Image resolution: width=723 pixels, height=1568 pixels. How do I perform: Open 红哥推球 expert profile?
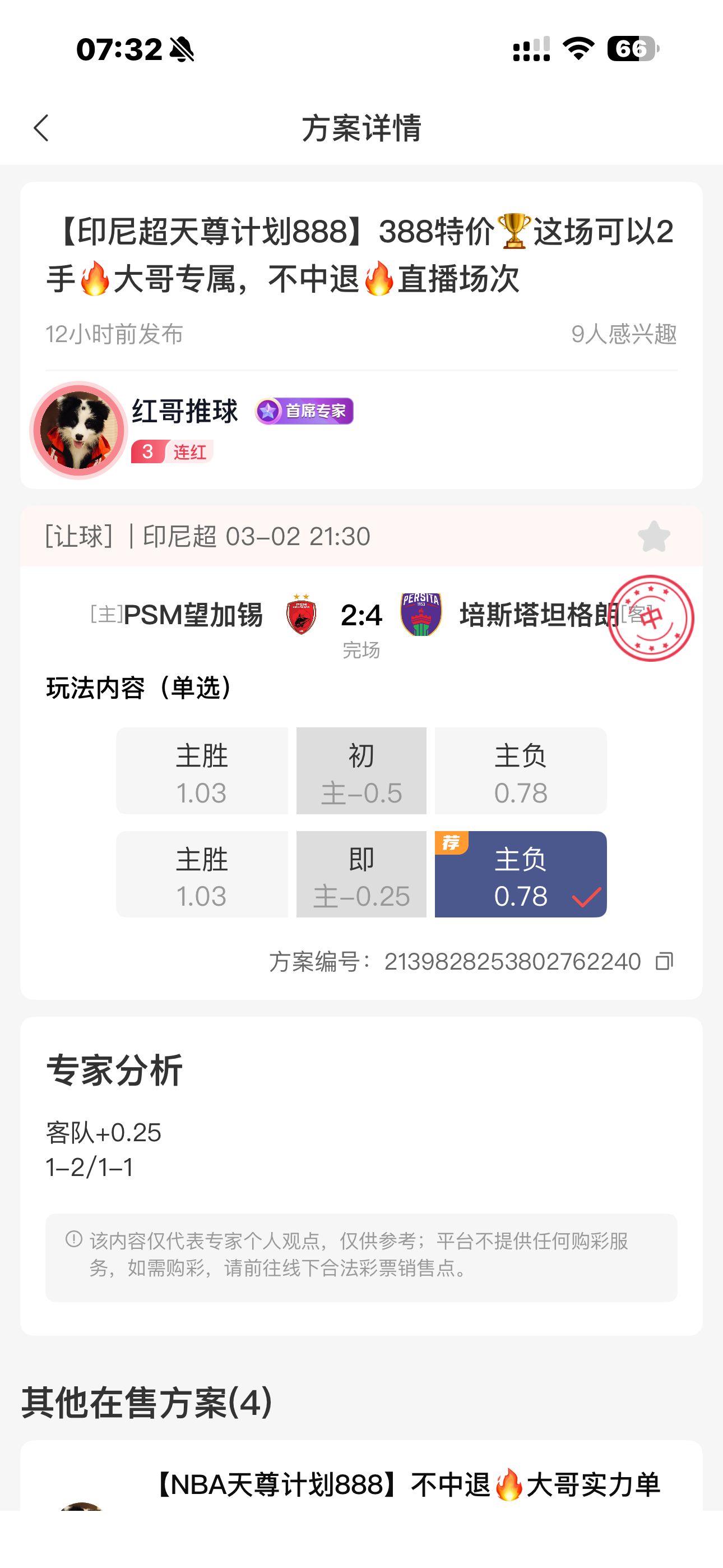coord(184,412)
